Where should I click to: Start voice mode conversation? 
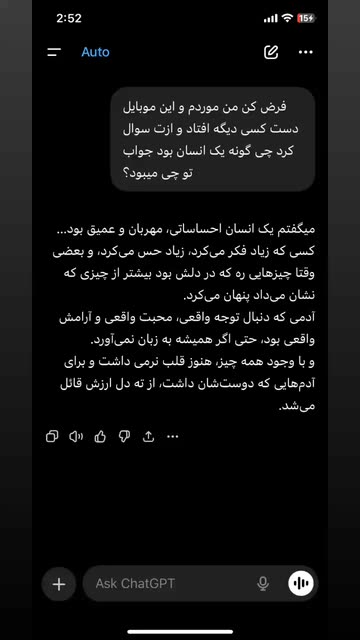[301, 584]
